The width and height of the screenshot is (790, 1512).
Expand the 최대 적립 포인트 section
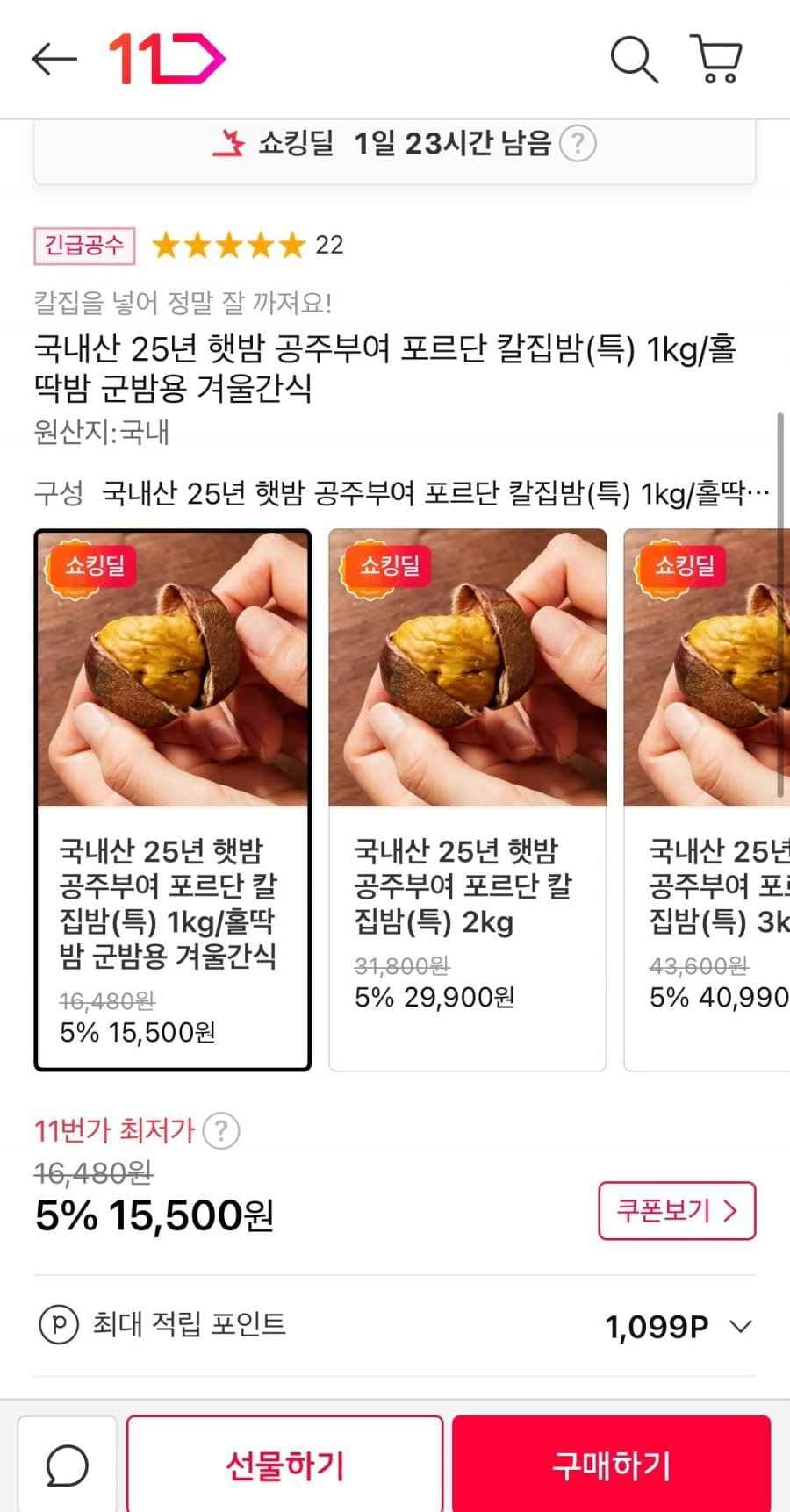click(x=741, y=1325)
